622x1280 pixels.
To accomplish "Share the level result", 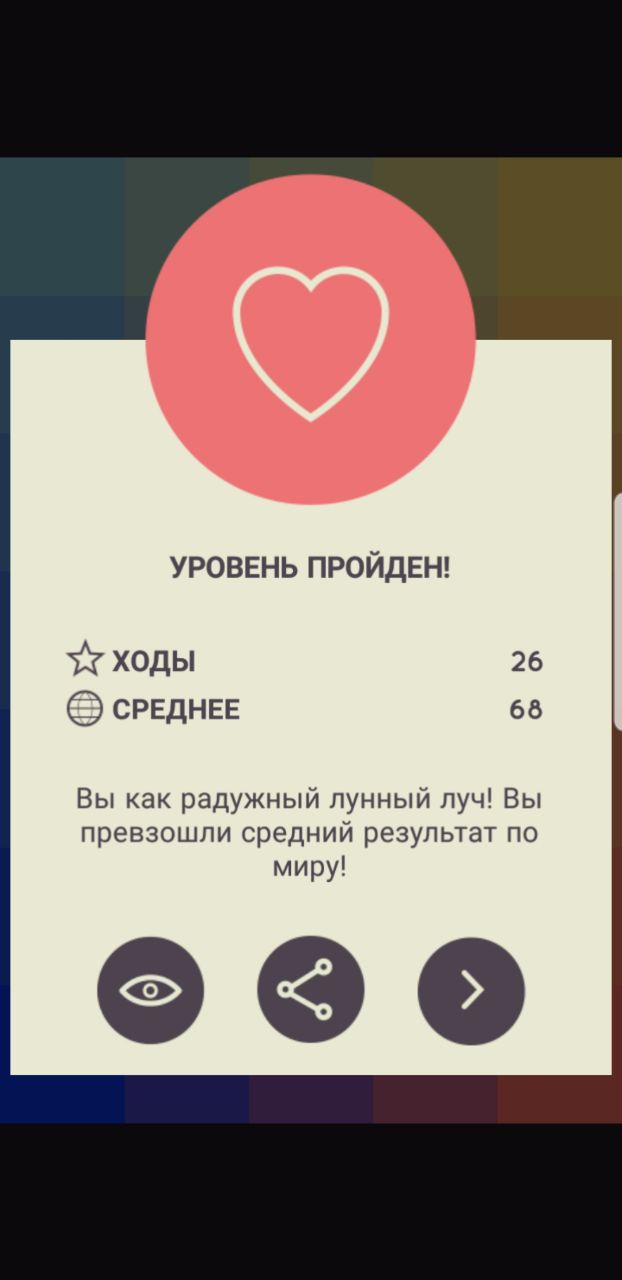I will click(x=310, y=990).
